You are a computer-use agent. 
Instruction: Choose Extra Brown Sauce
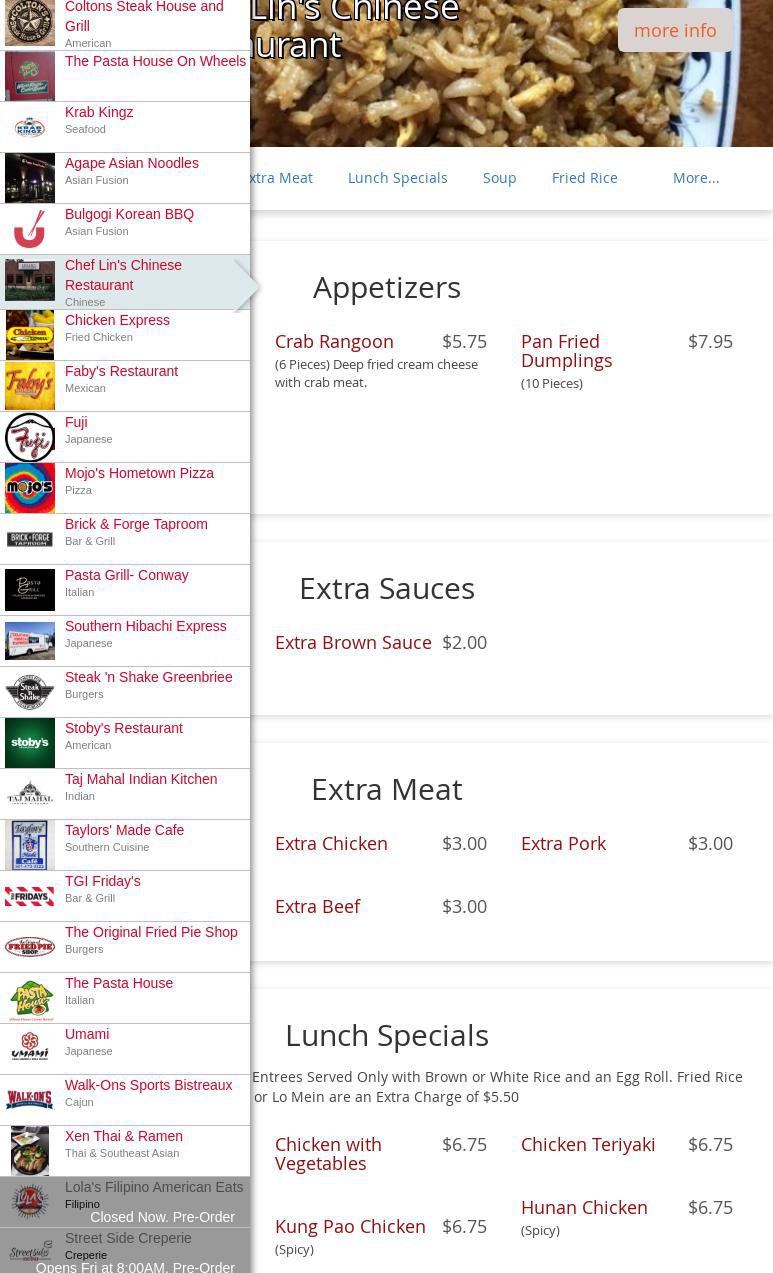coord(353,643)
